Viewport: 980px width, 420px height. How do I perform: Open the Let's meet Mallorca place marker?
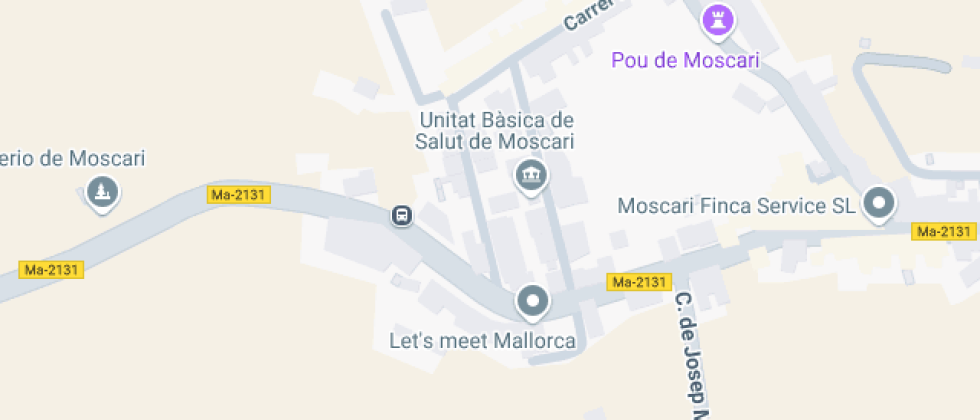[532, 301]
